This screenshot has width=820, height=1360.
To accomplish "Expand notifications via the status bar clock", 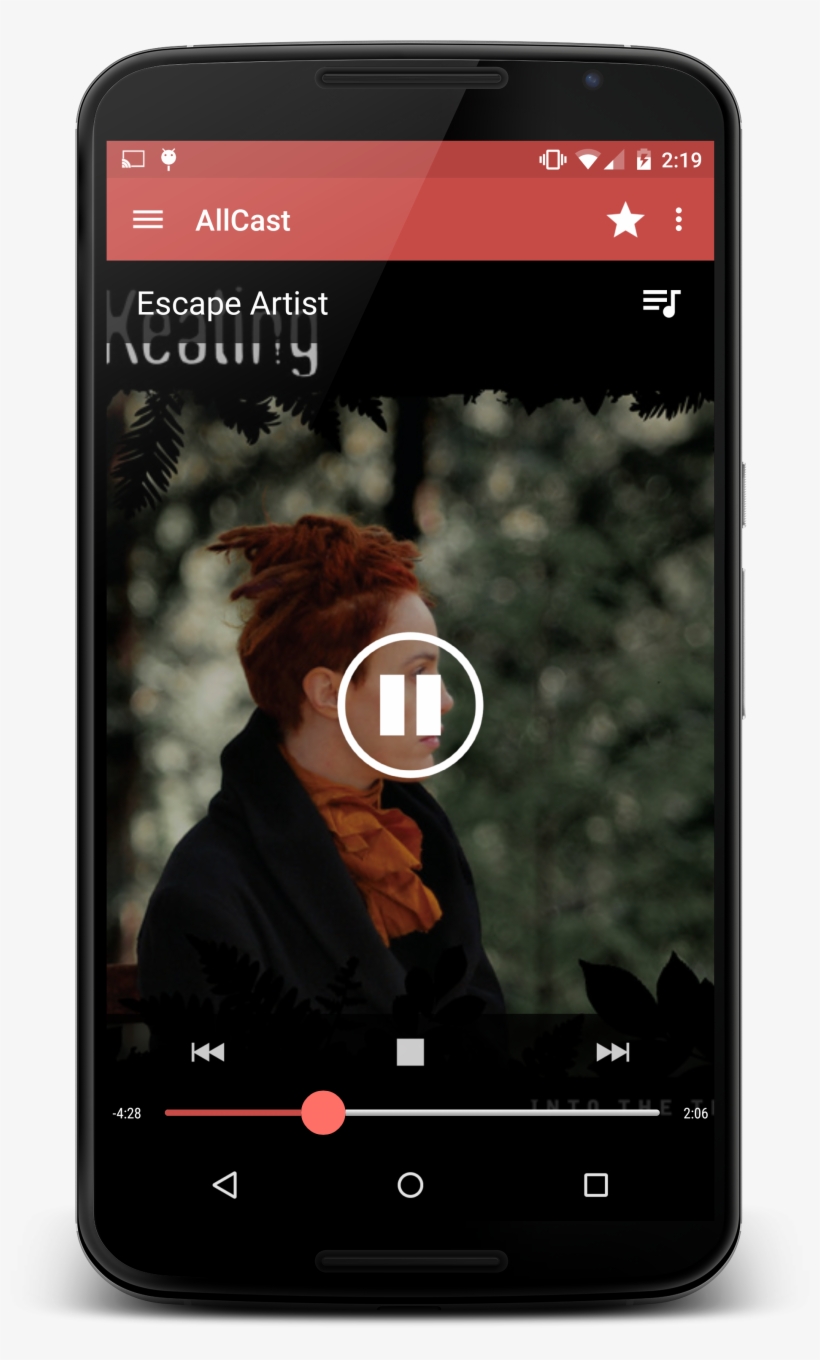I will pos(682,159).
